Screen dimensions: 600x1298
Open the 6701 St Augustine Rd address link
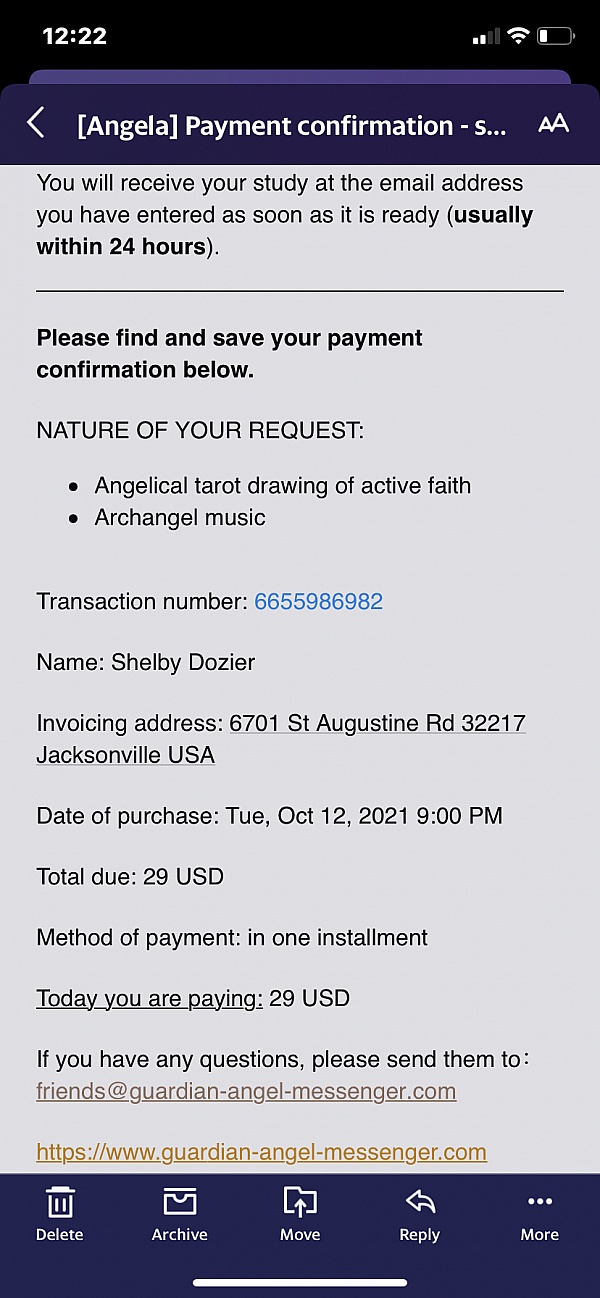tap(281, 738)
